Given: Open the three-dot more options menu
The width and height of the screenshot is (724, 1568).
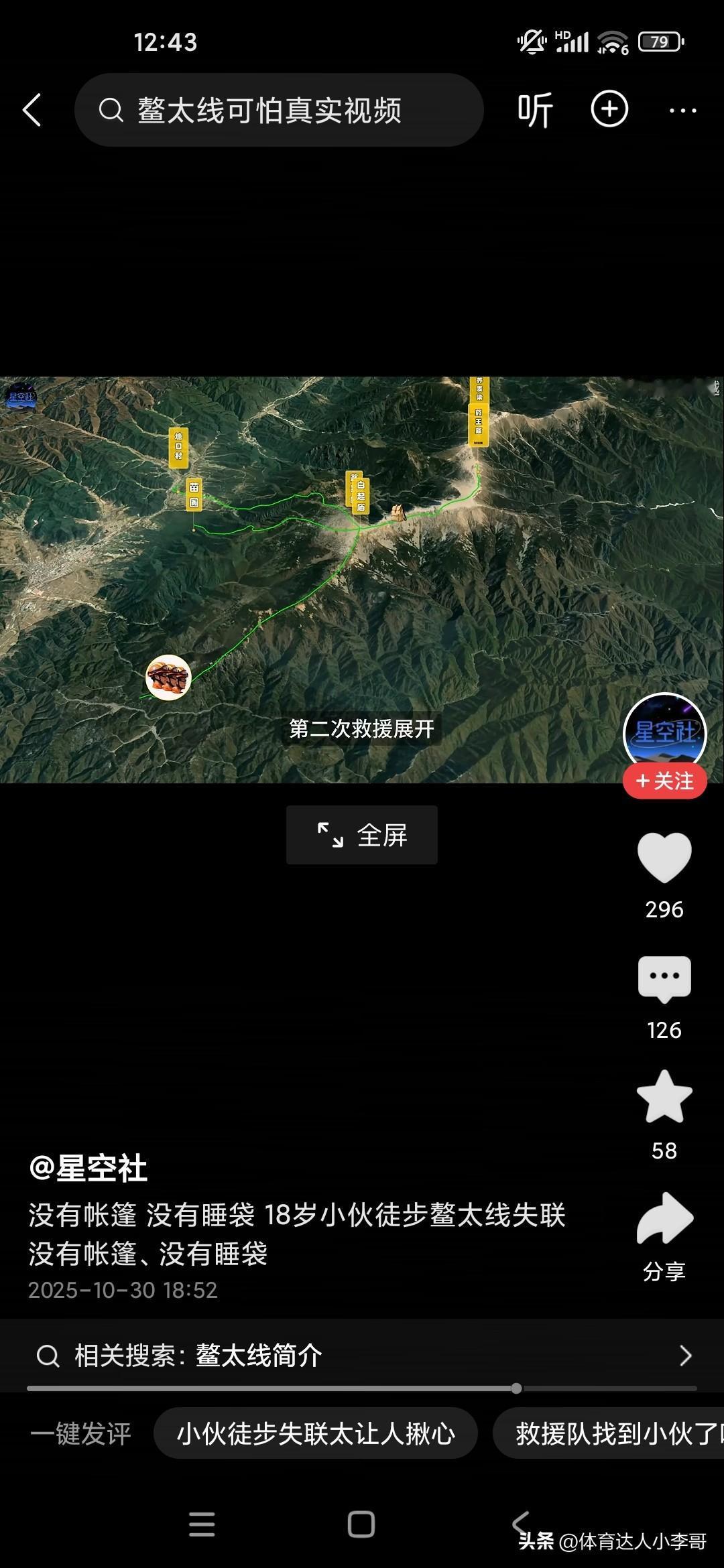Looking at the screenshot, I should tap(683, 109).
